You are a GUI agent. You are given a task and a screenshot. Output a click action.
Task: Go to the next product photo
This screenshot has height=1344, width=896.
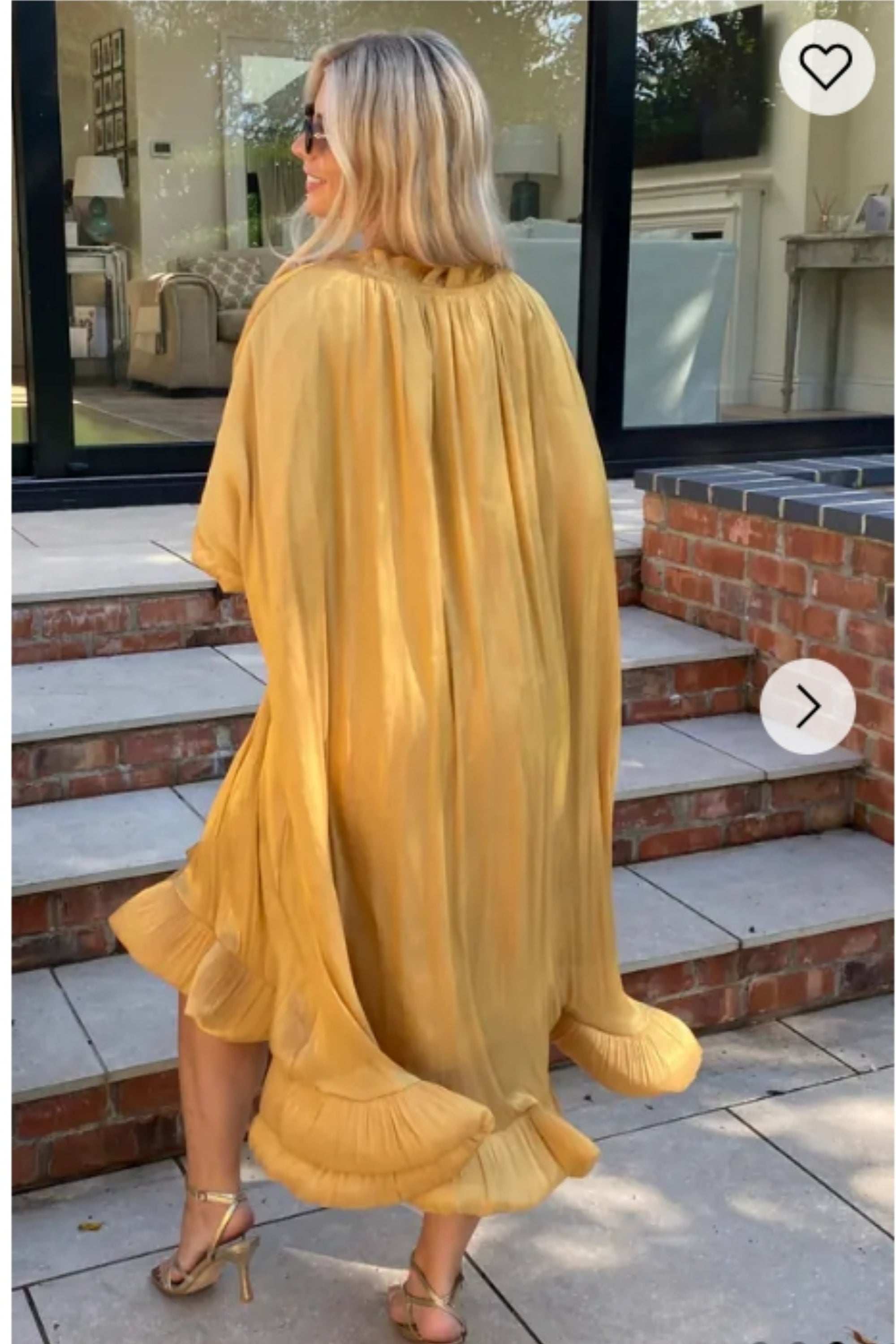pos(807,706)
